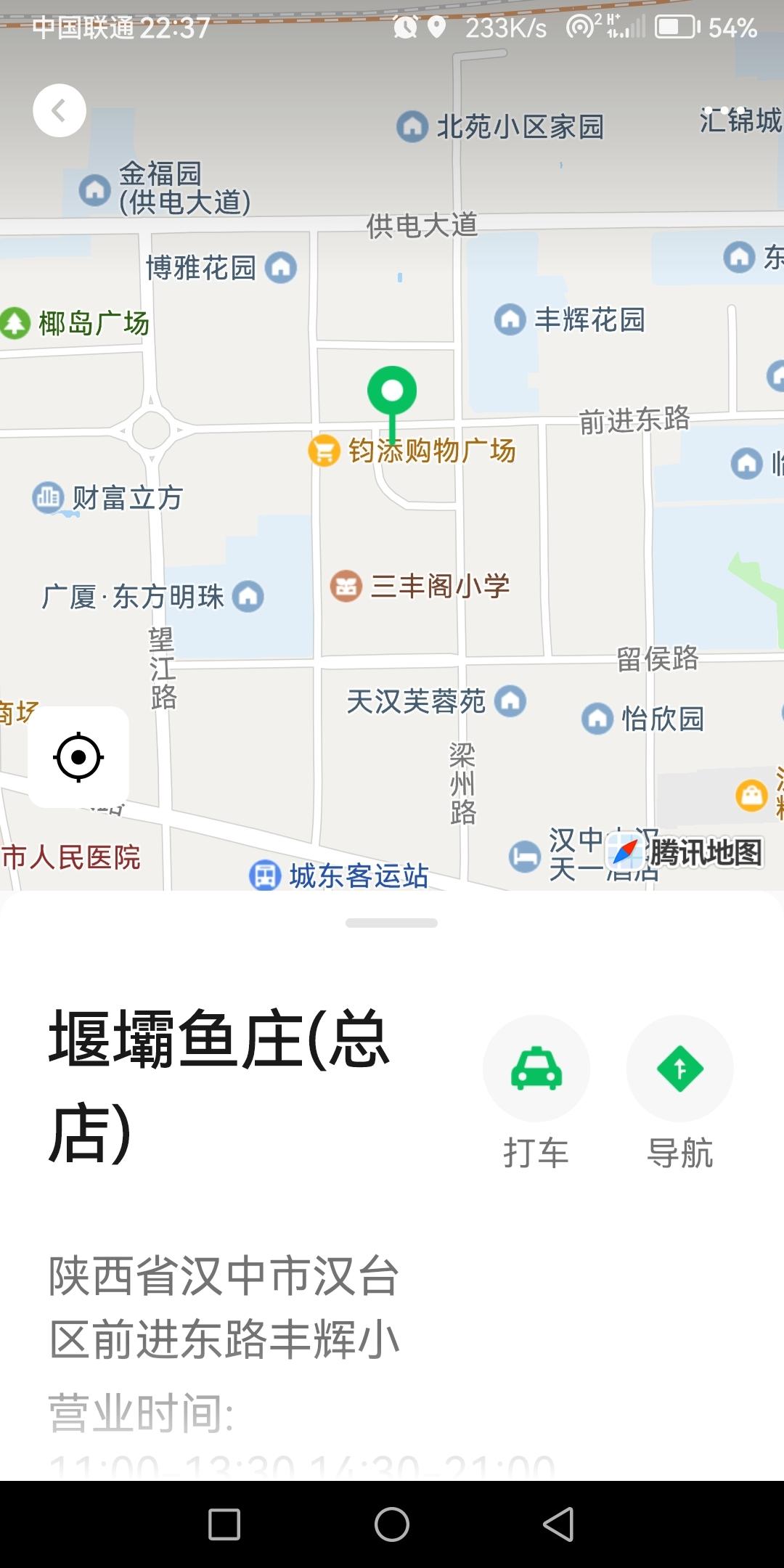Tap the green location pin on map
The height and width of the screenshot is (1568, 784).
[x=392, y=393]
